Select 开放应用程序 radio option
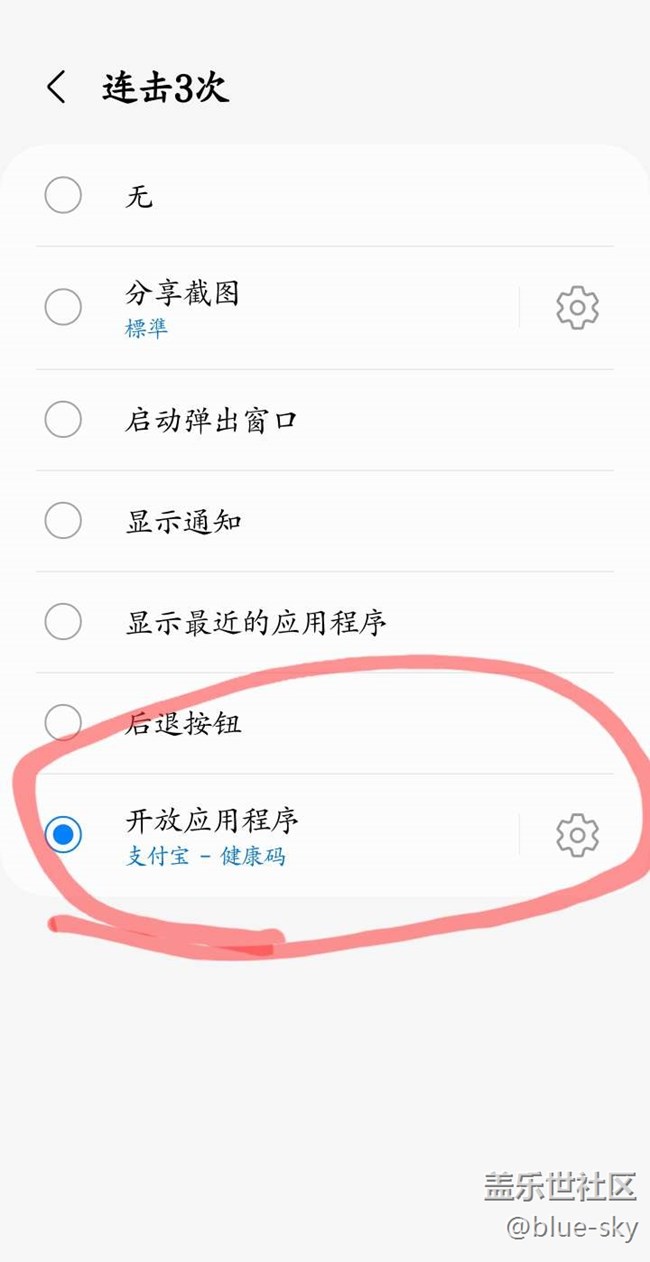This screenshot has width=650, height=1262. tap(63, 834)
